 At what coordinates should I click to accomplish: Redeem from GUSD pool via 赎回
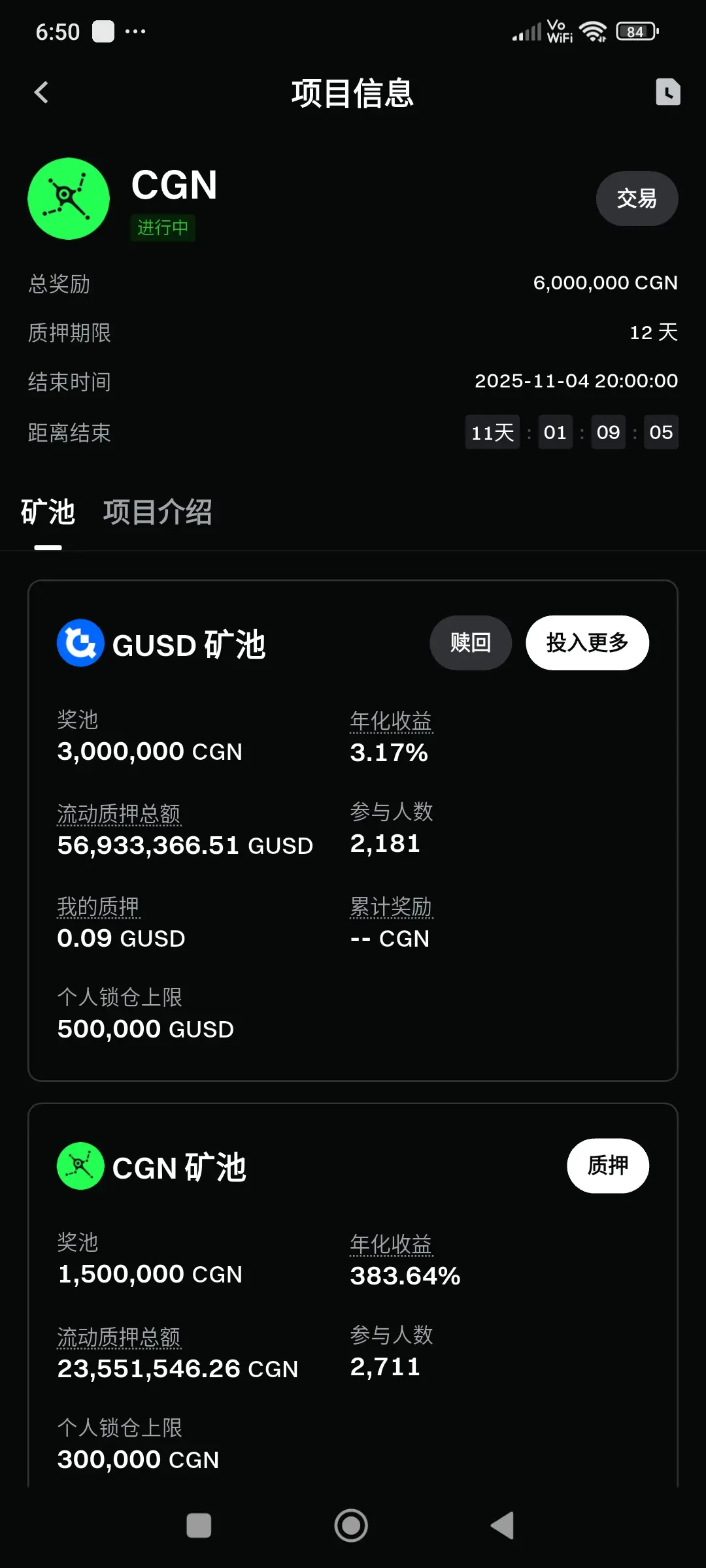[471, 643]
